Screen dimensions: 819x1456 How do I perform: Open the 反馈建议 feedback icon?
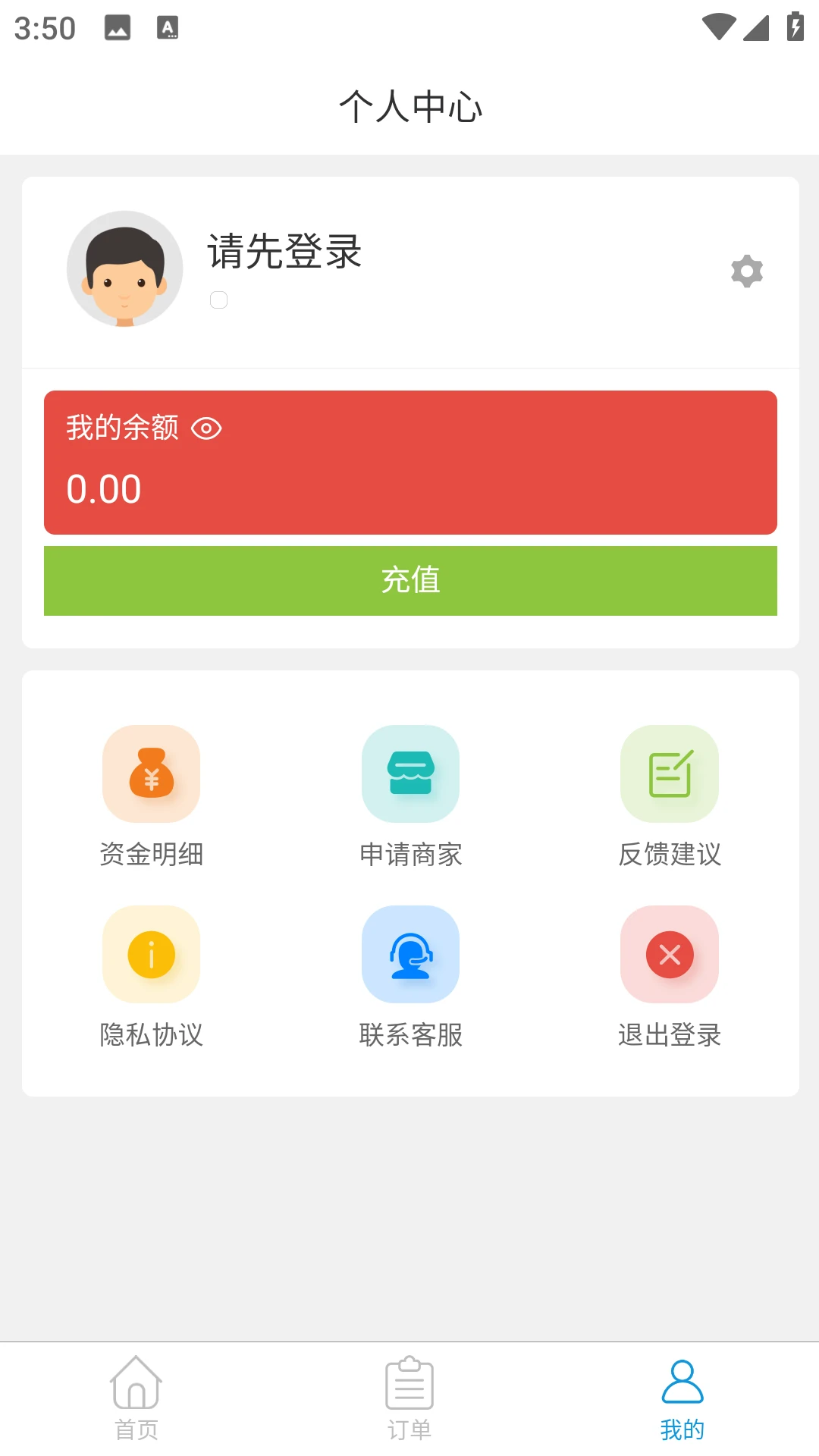[x=669, y=773]
